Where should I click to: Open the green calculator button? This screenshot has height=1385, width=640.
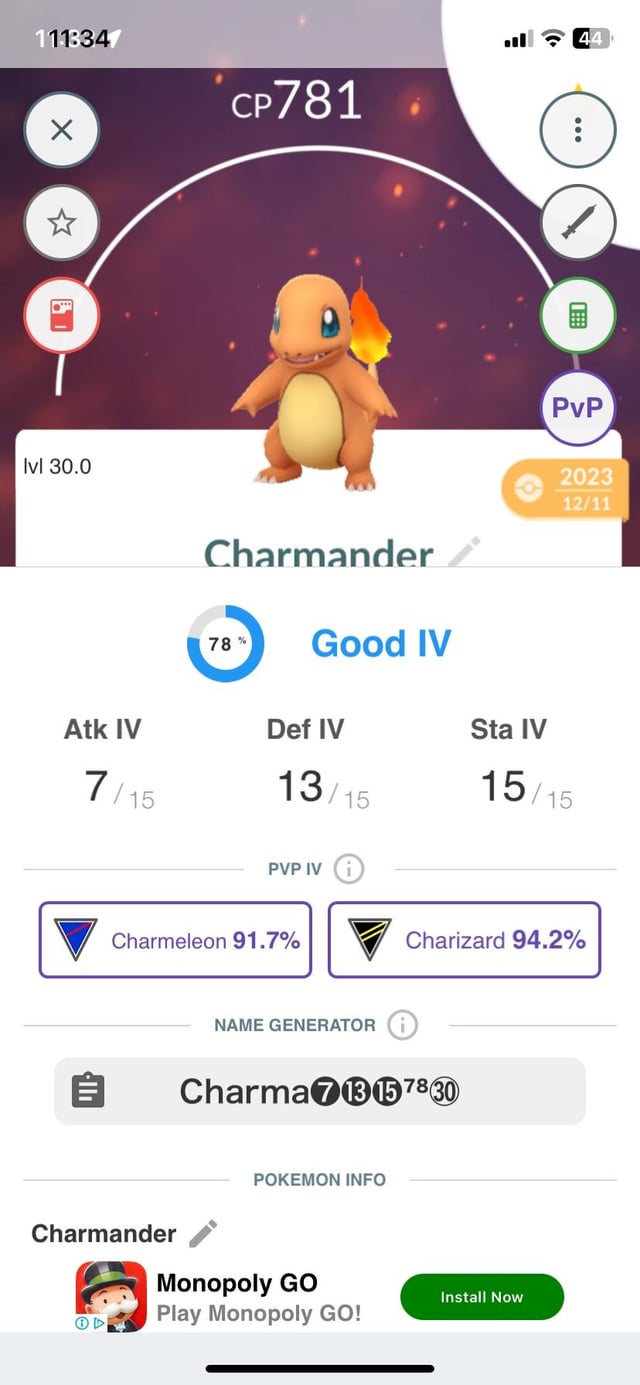pyautogui.click(x=577, y=315)
